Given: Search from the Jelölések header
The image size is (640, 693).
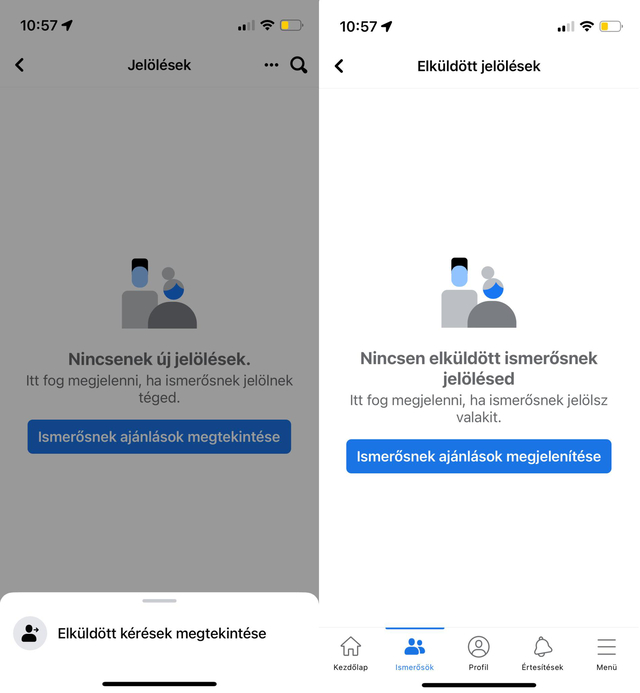Looking at the screenshot, I should point(298,65).
